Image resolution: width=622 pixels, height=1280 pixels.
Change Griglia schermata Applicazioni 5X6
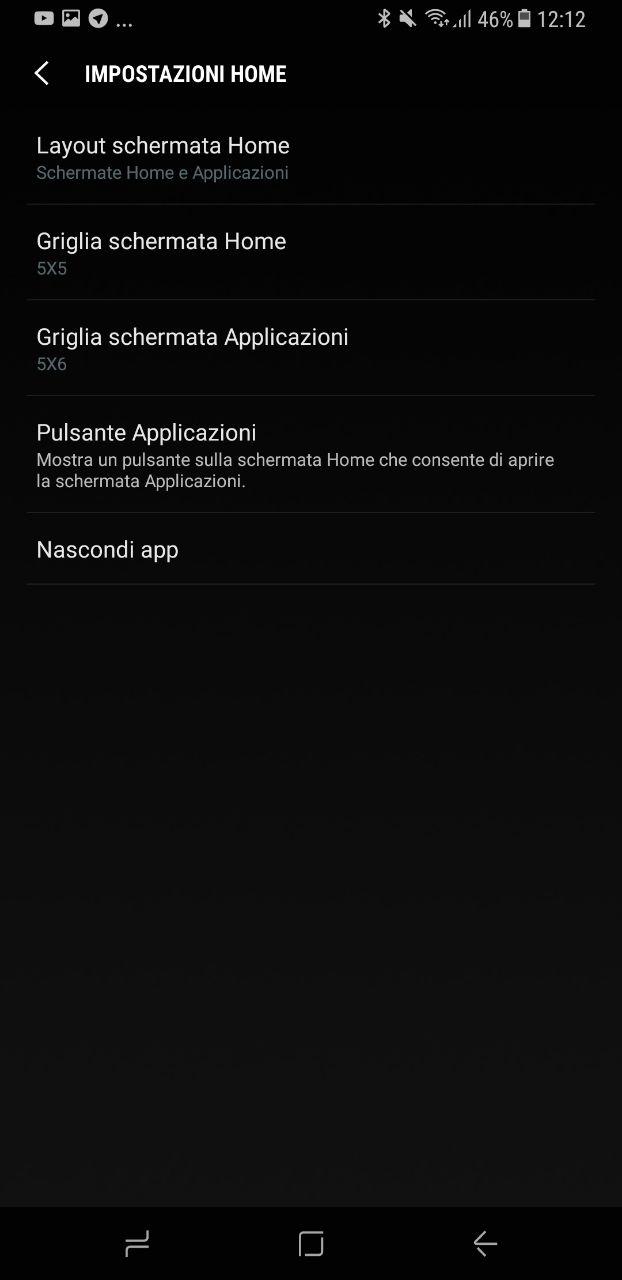(x=311, y=348)
